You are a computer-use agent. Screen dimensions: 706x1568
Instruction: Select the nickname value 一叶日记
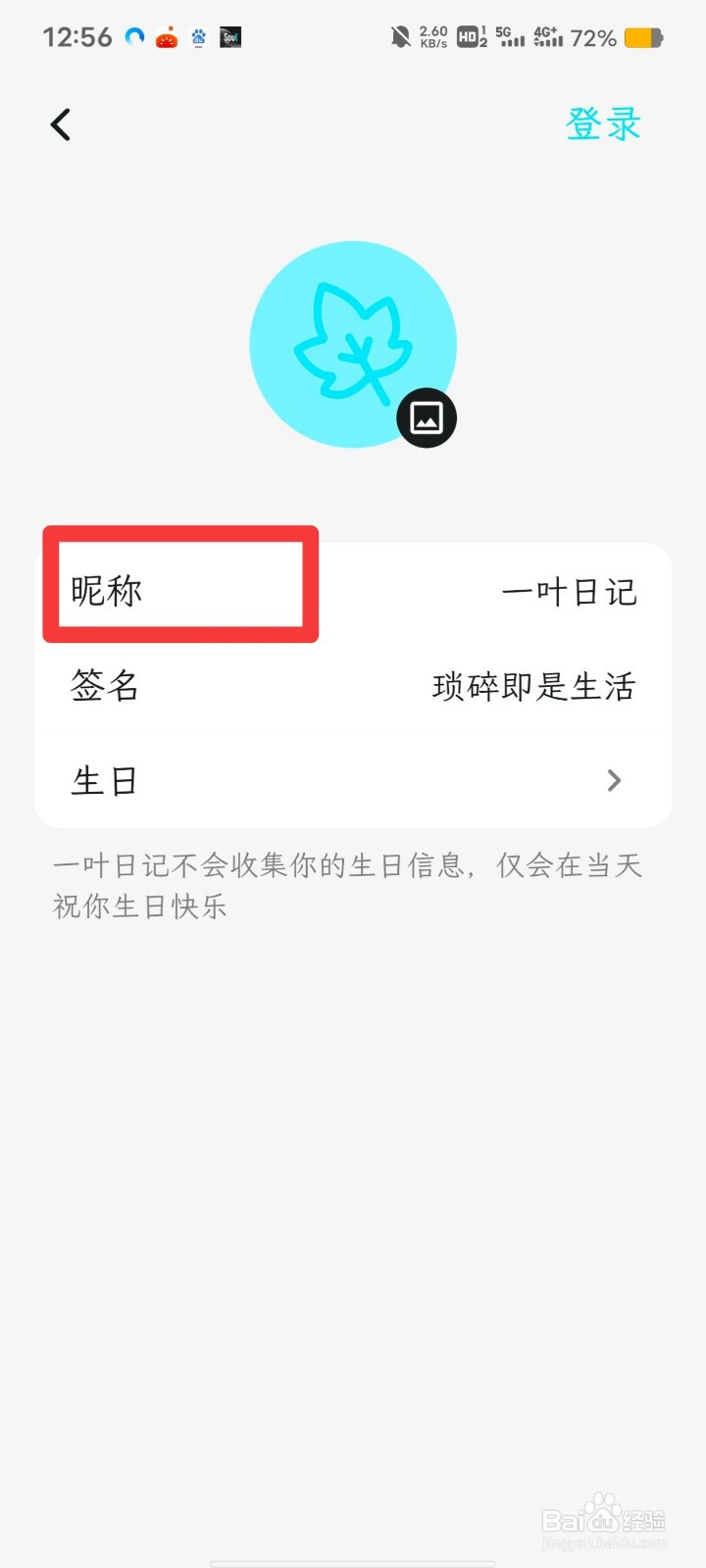(x=570, y=590)
